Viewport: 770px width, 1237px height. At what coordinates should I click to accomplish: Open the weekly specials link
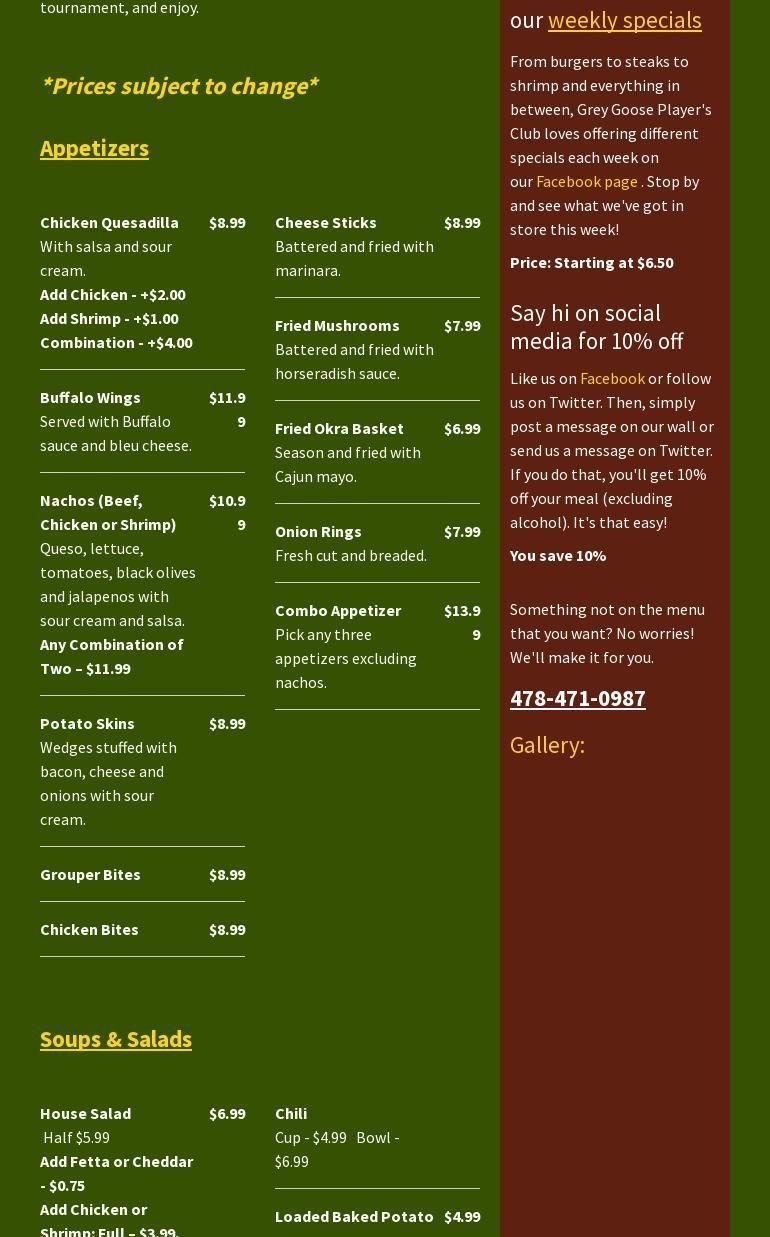pos(624,20)
